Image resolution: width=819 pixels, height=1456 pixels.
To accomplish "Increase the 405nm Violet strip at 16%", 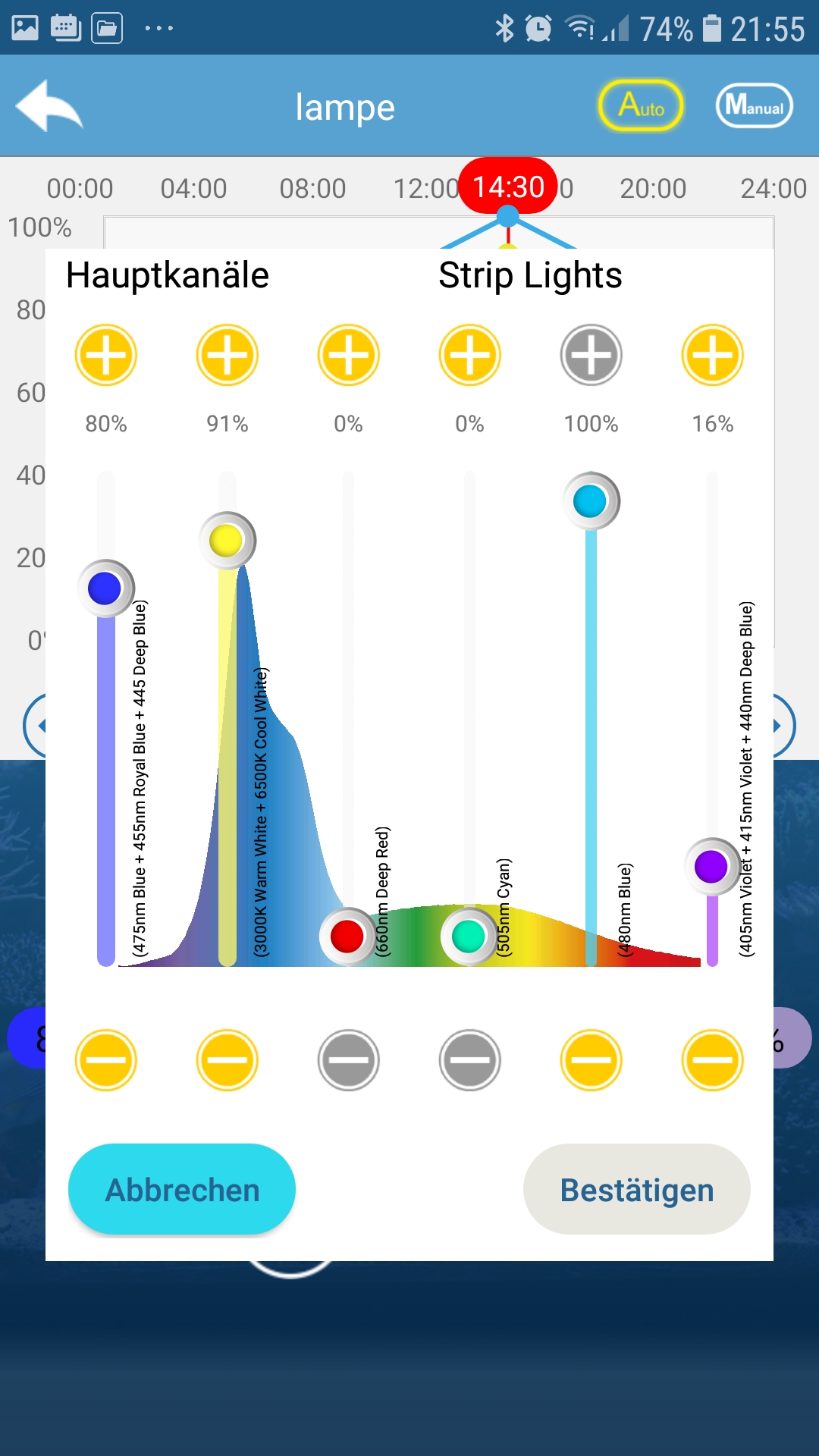I will (712, 355).
